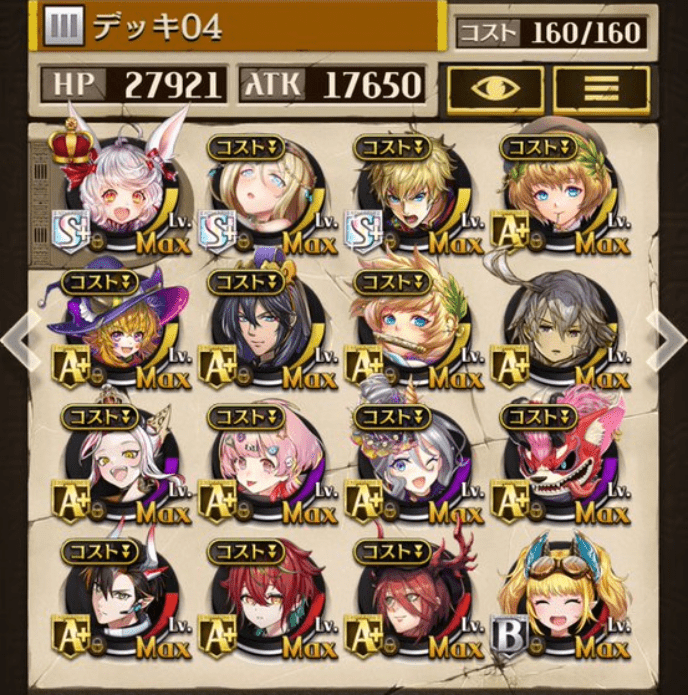Tap the eye visibility button

coord(496,90)
